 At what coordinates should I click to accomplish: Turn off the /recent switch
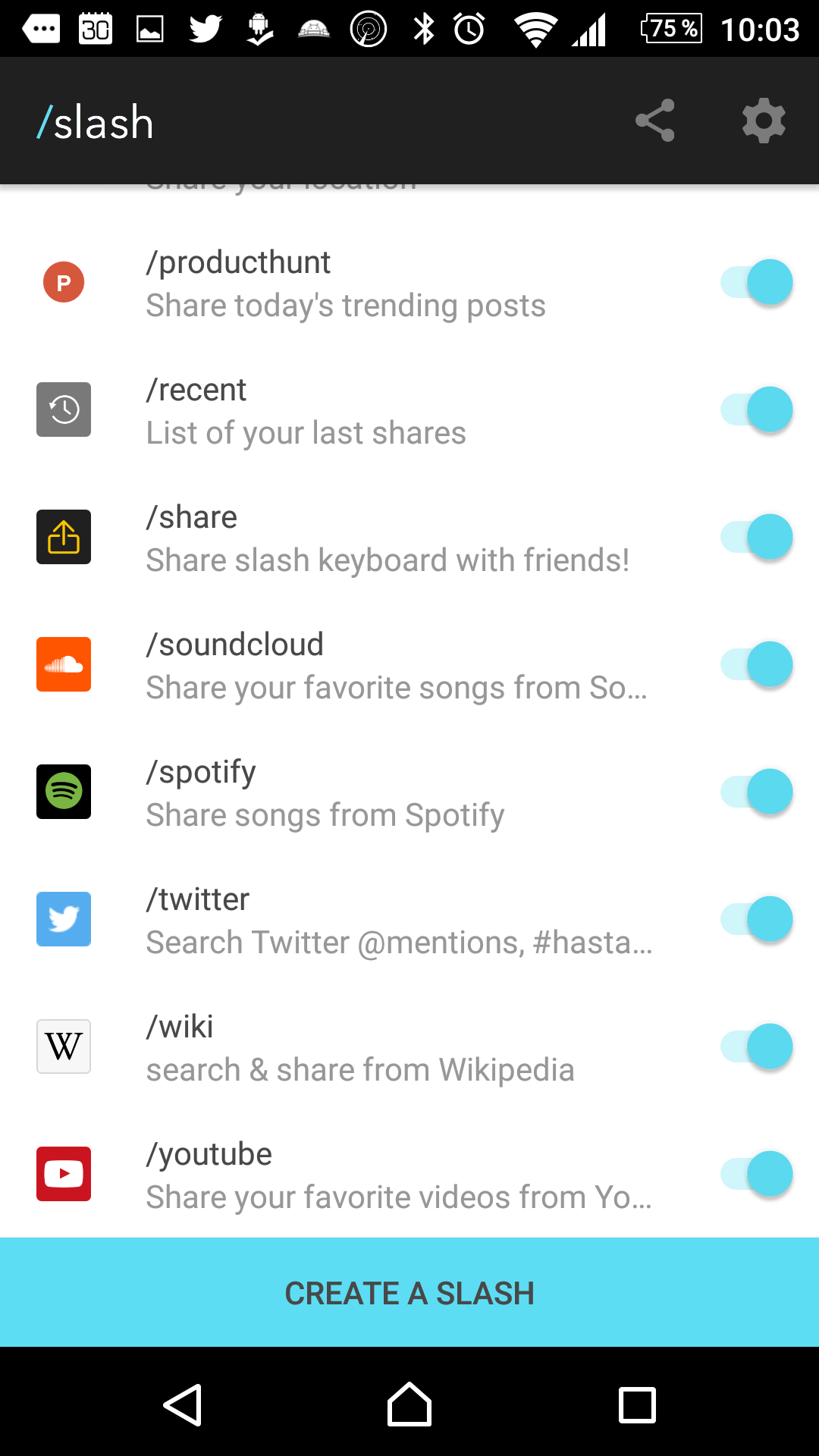756,410
